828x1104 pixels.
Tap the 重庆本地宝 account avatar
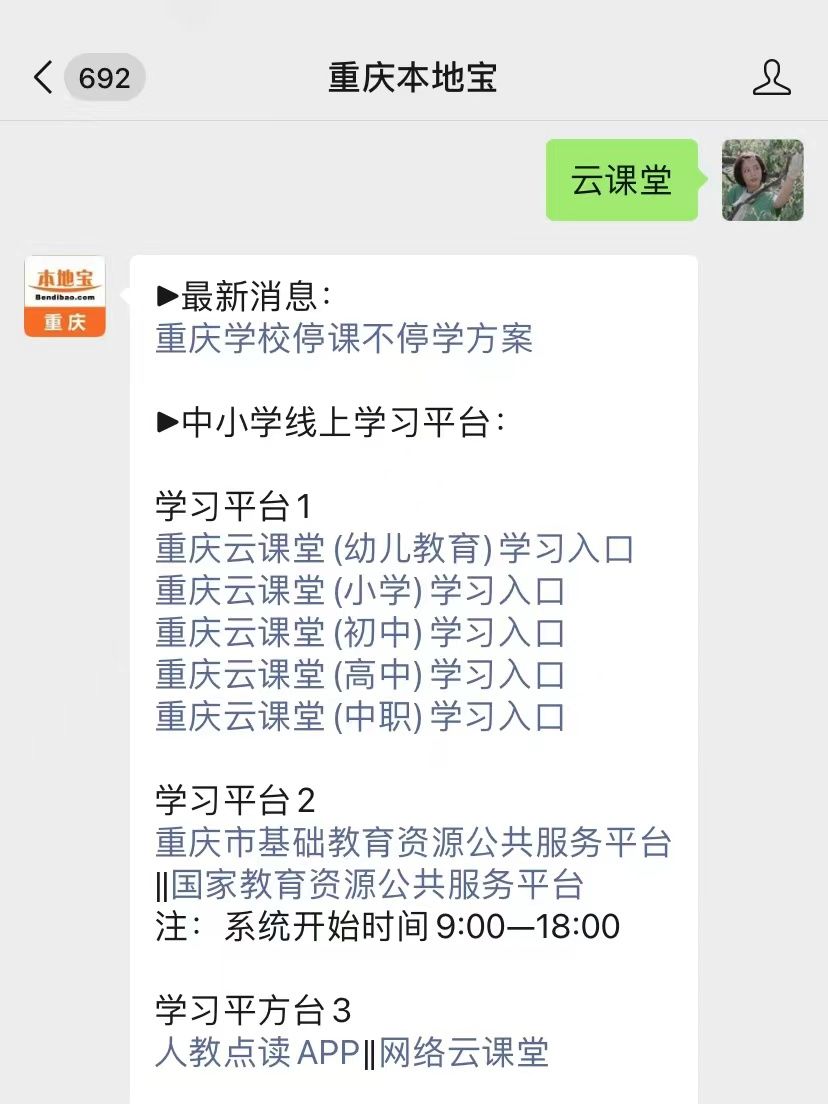(x=65, y=296)
